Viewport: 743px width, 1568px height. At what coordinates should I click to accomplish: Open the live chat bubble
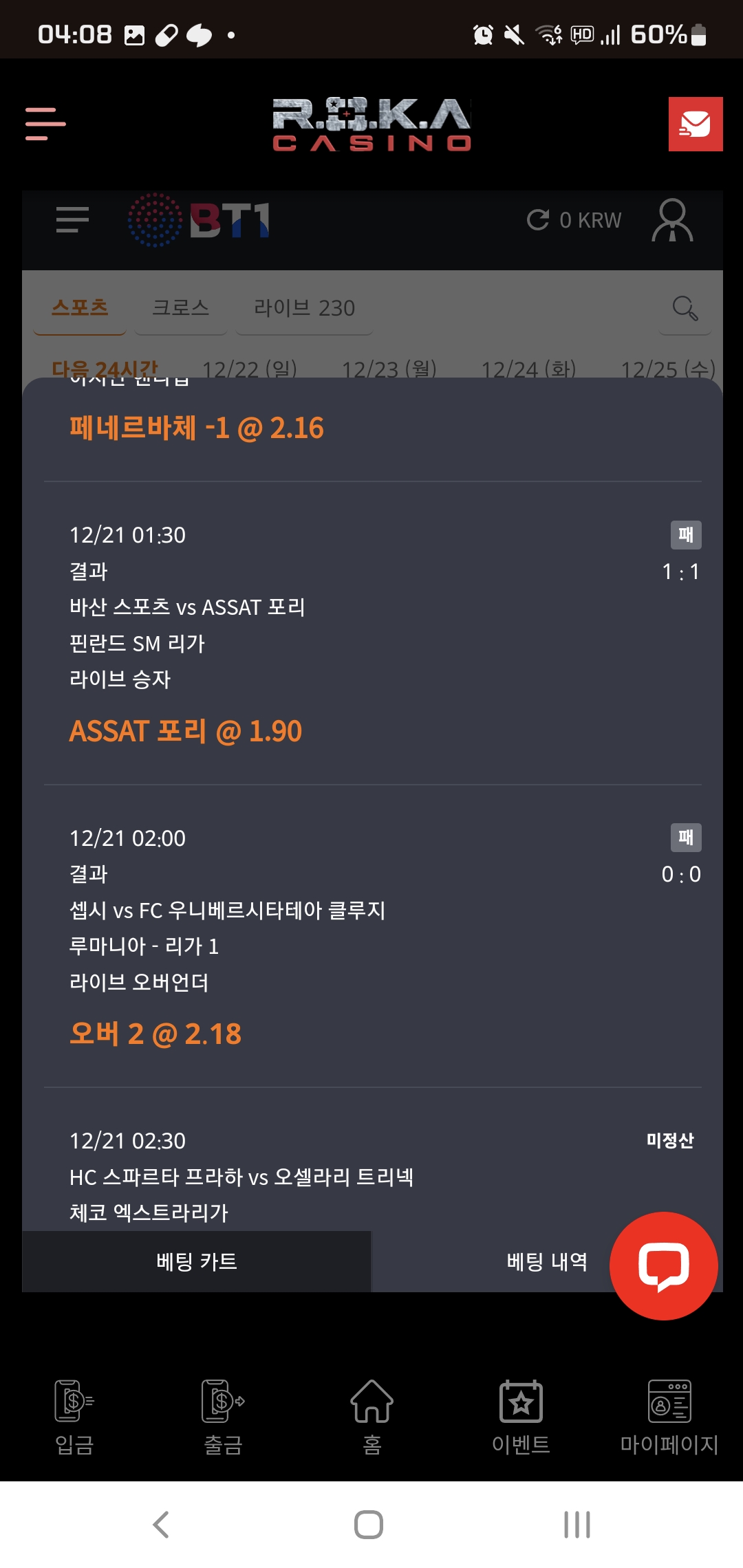coord(663,1265)
